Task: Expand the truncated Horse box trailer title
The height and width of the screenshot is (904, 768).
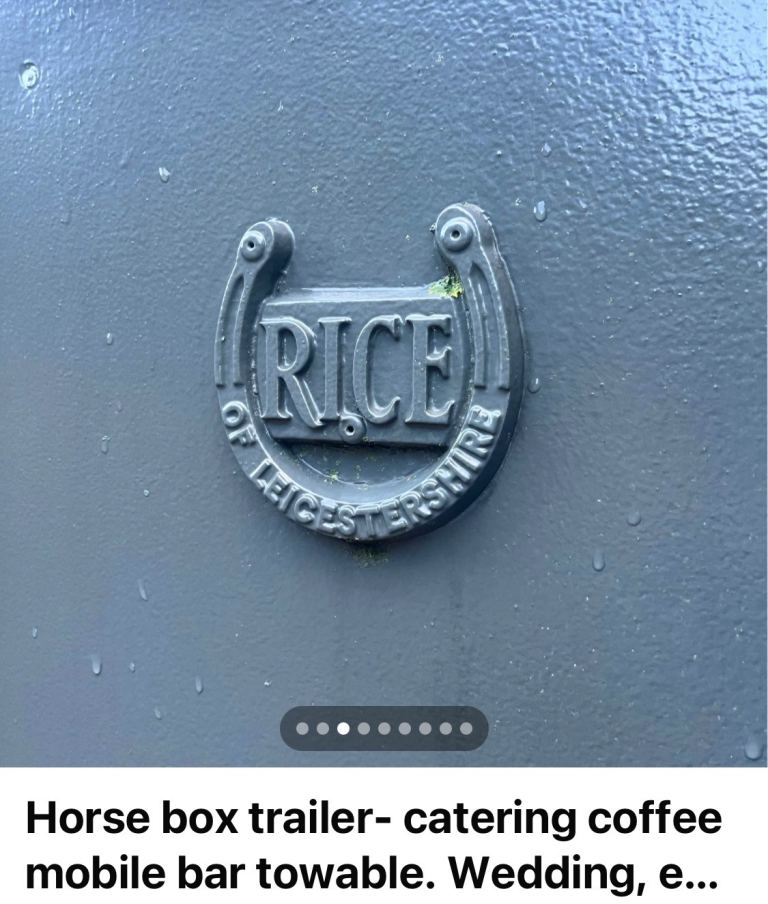Action: pos(372,846)
